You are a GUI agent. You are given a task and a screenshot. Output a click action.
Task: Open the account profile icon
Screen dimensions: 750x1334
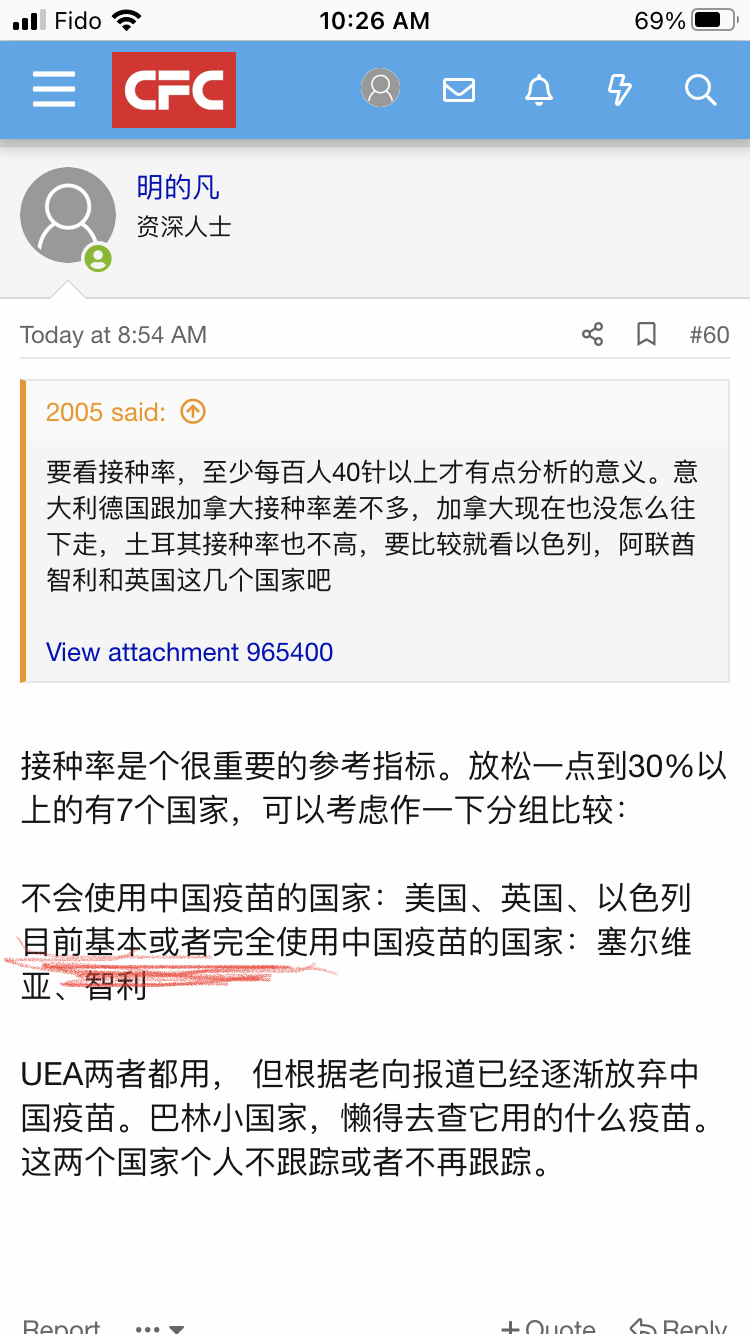pyautogui.click(x=380, y=88)
